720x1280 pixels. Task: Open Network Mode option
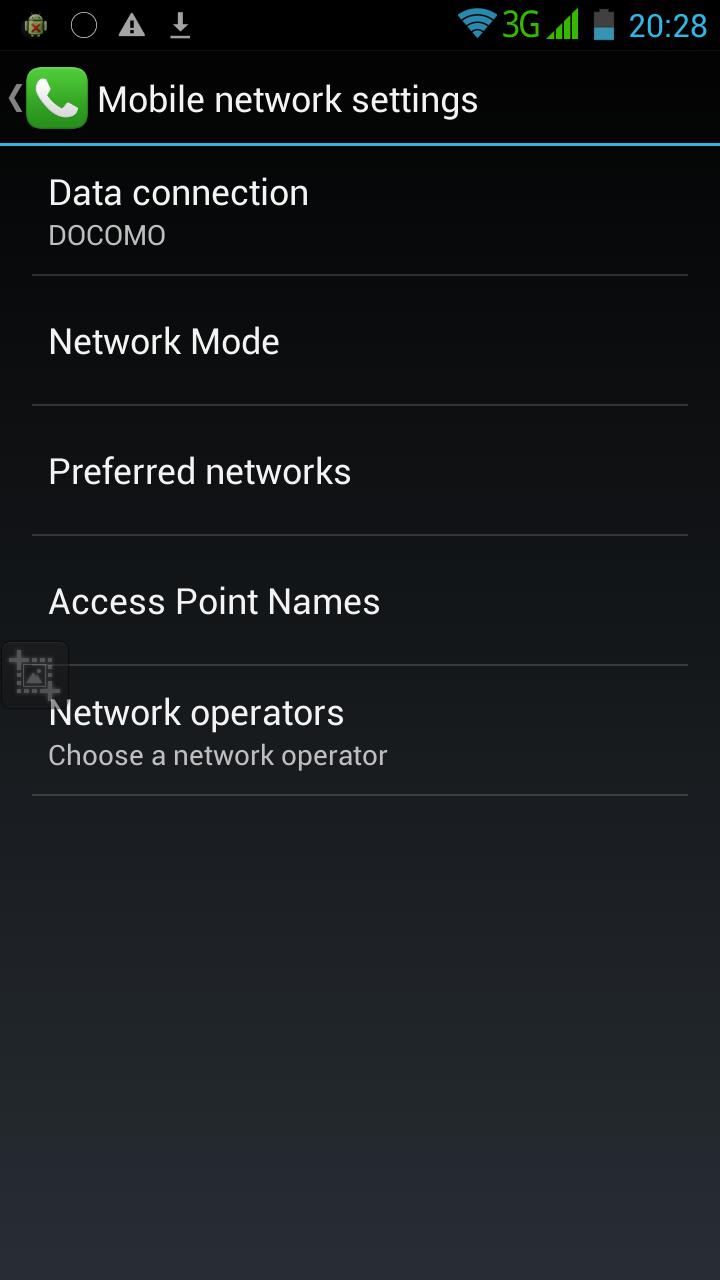[x=360, y=341]
